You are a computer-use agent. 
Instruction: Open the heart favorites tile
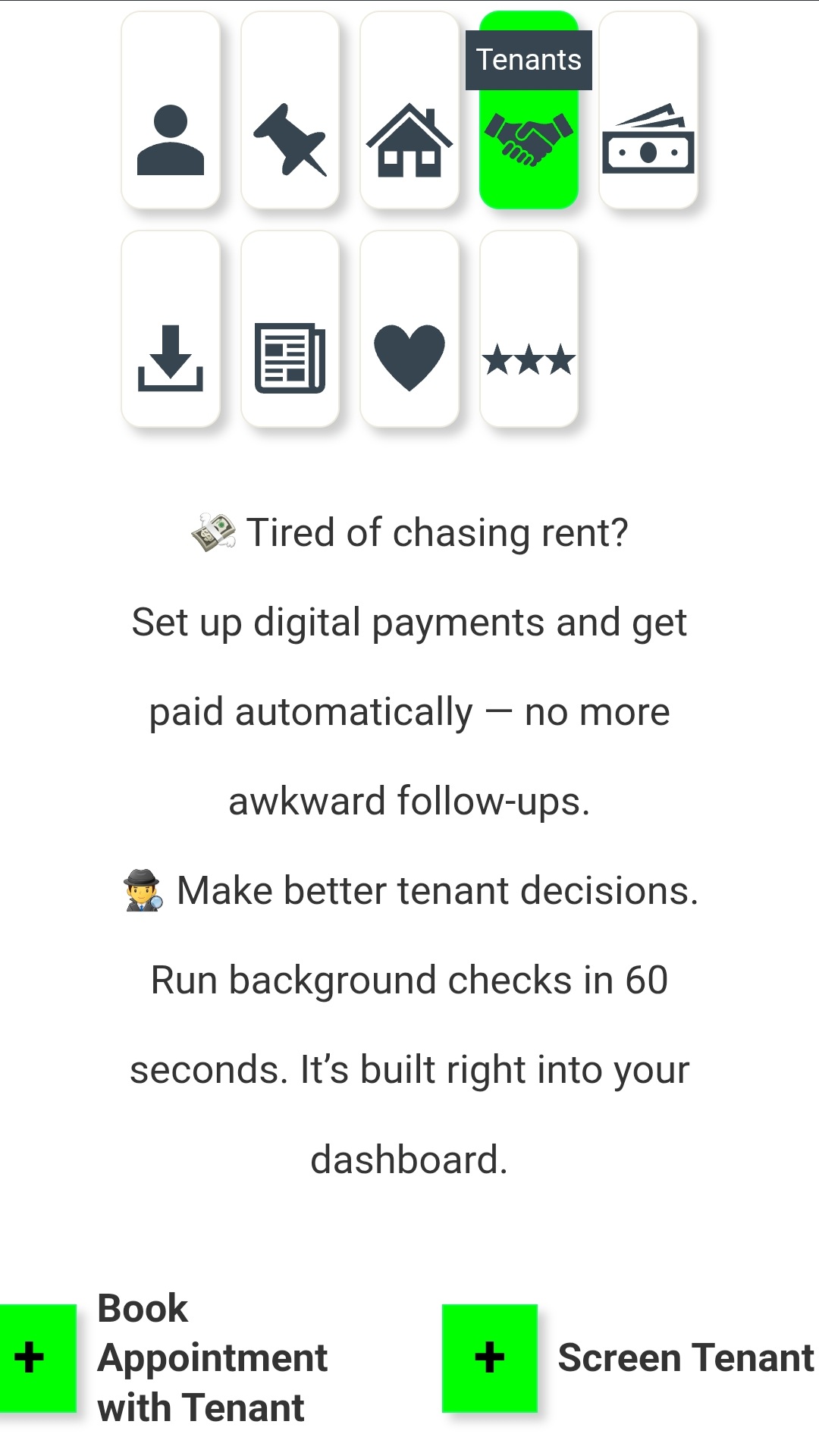point(409,329)
